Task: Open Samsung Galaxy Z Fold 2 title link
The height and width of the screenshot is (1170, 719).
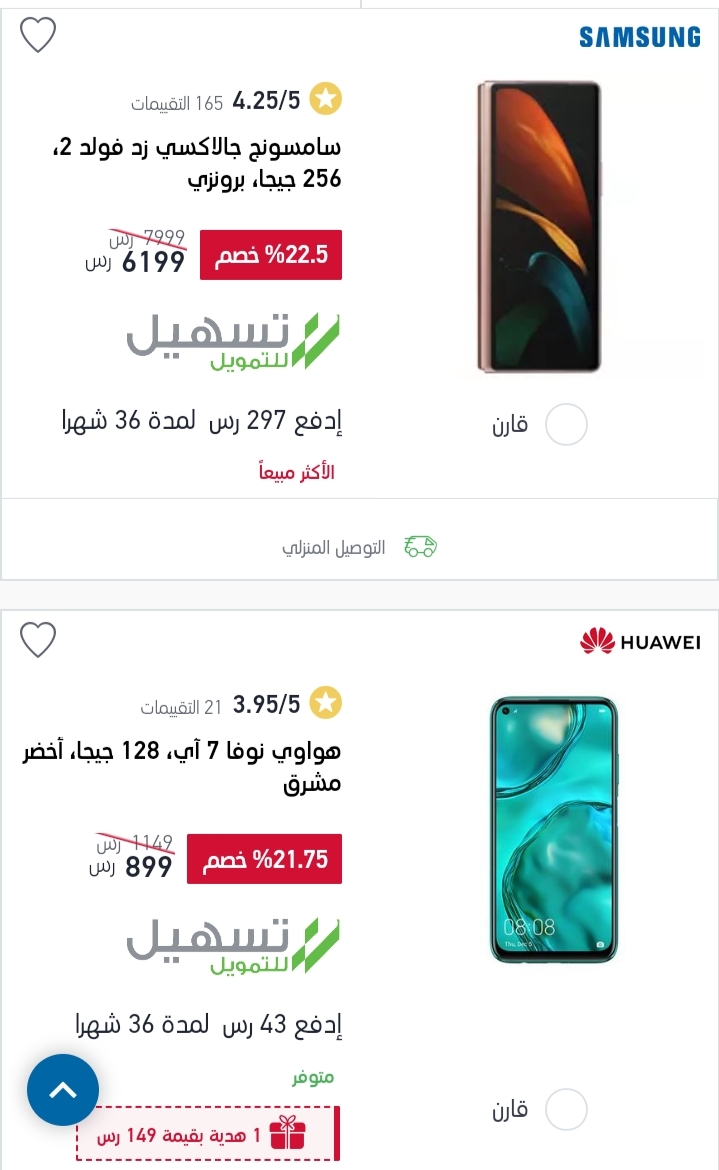Action: [198, 163]
